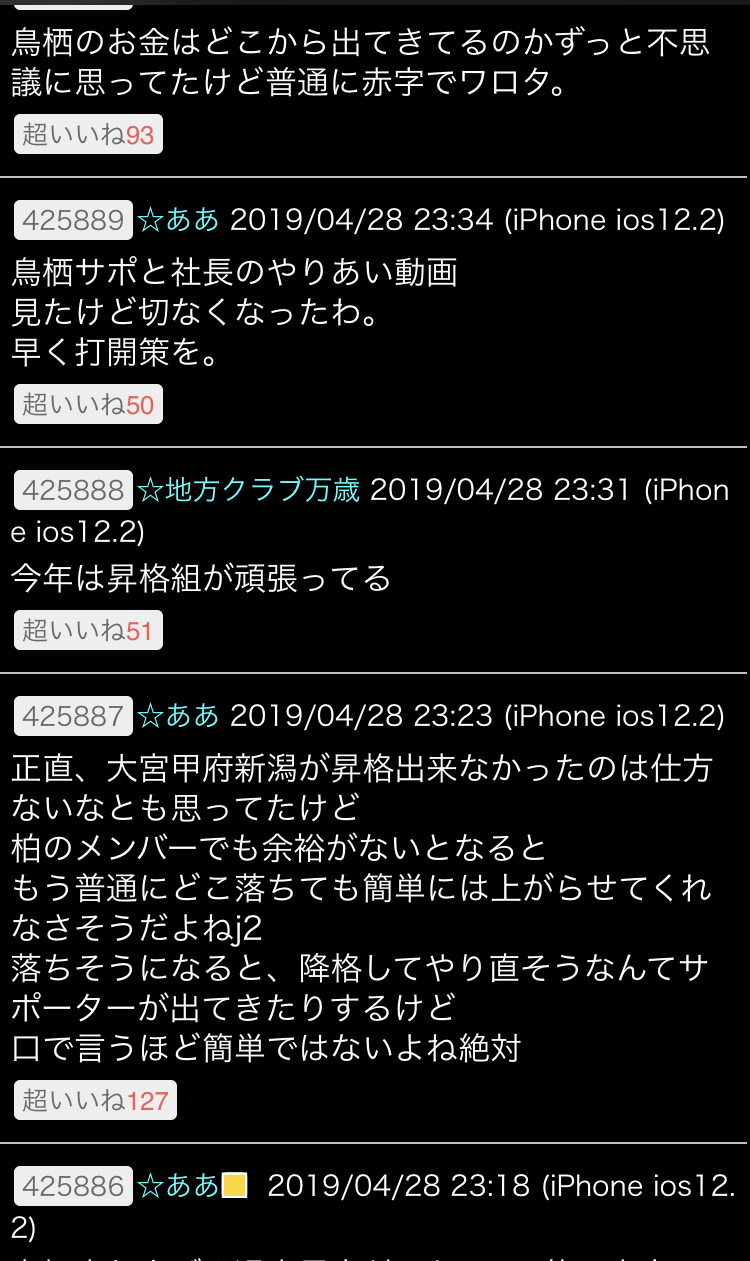Open user 地方クラブ万歳's name link

pyautogui.click(x=248, y=490)
